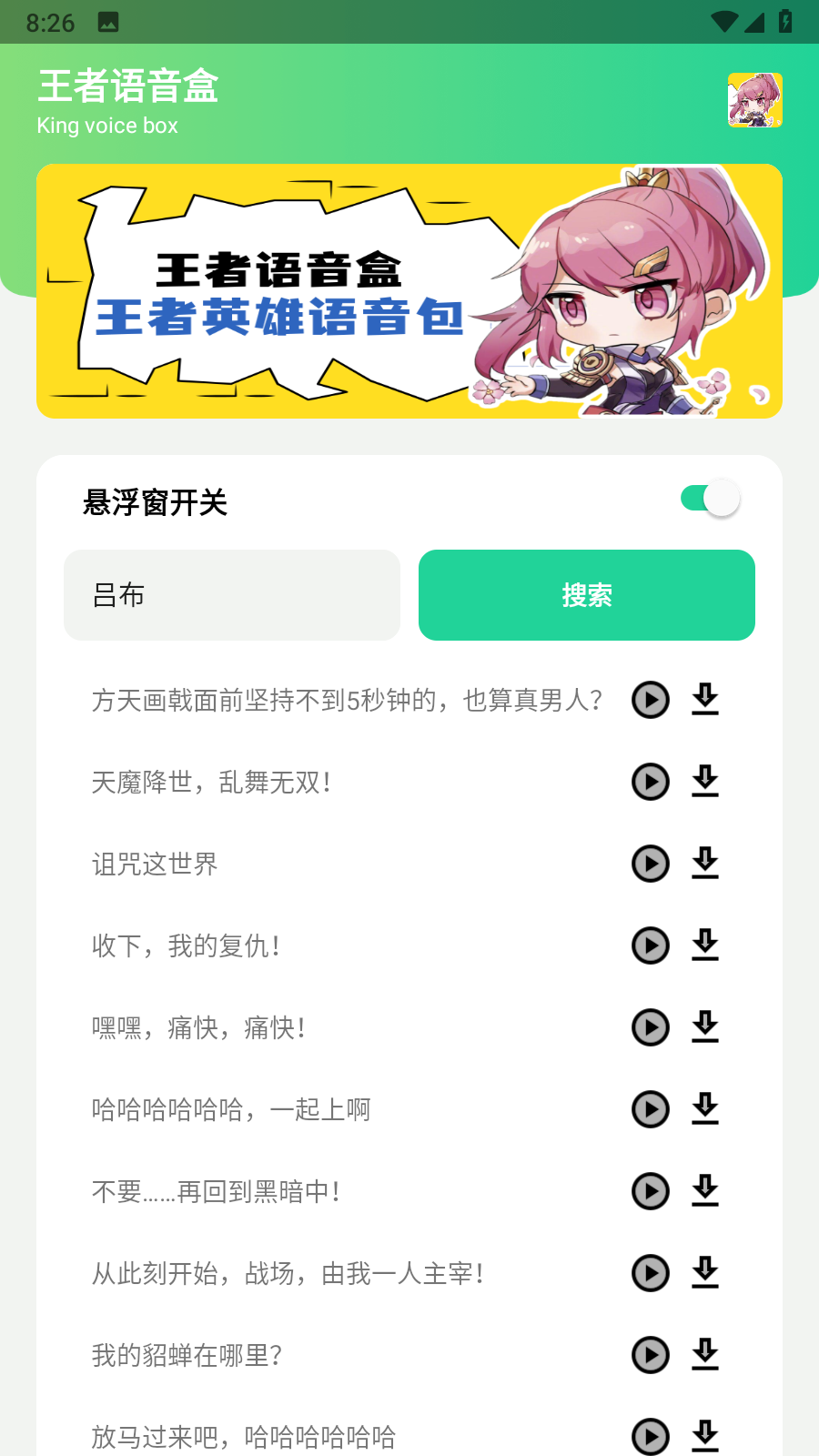Viewport: 819px width, 1456px height.
Task: Play "不要……再回到黑暗中！" voice
Action: pos(650,1192)
